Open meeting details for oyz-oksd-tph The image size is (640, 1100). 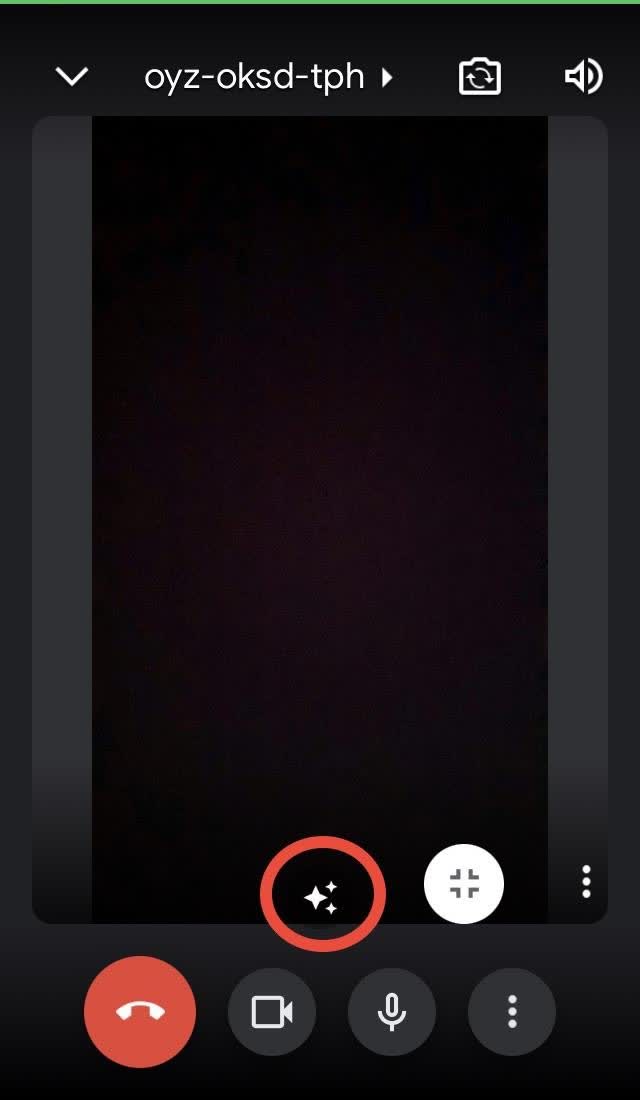click(x=268, y=77)
